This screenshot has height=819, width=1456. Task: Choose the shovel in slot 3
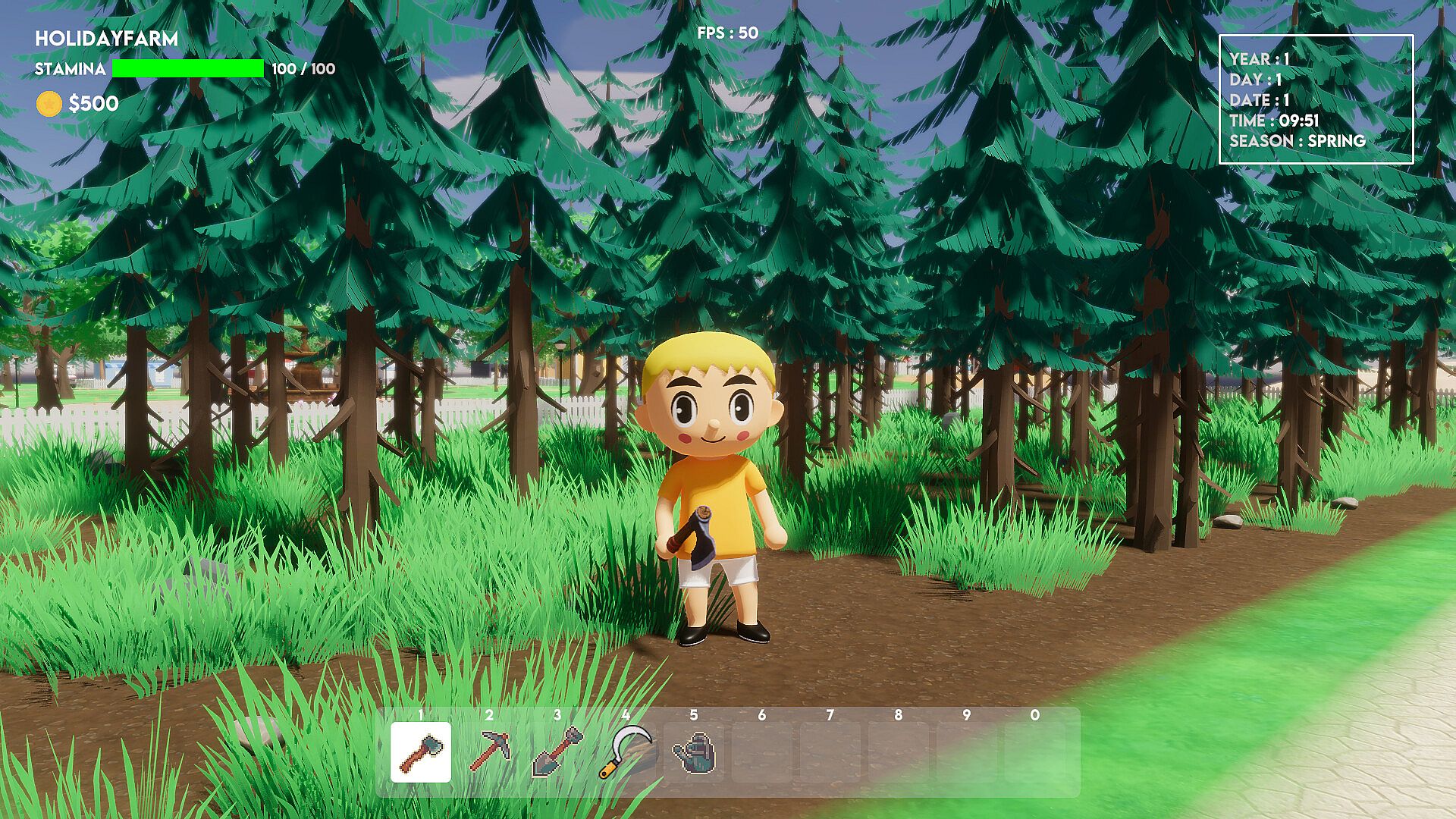click(557, 752)
